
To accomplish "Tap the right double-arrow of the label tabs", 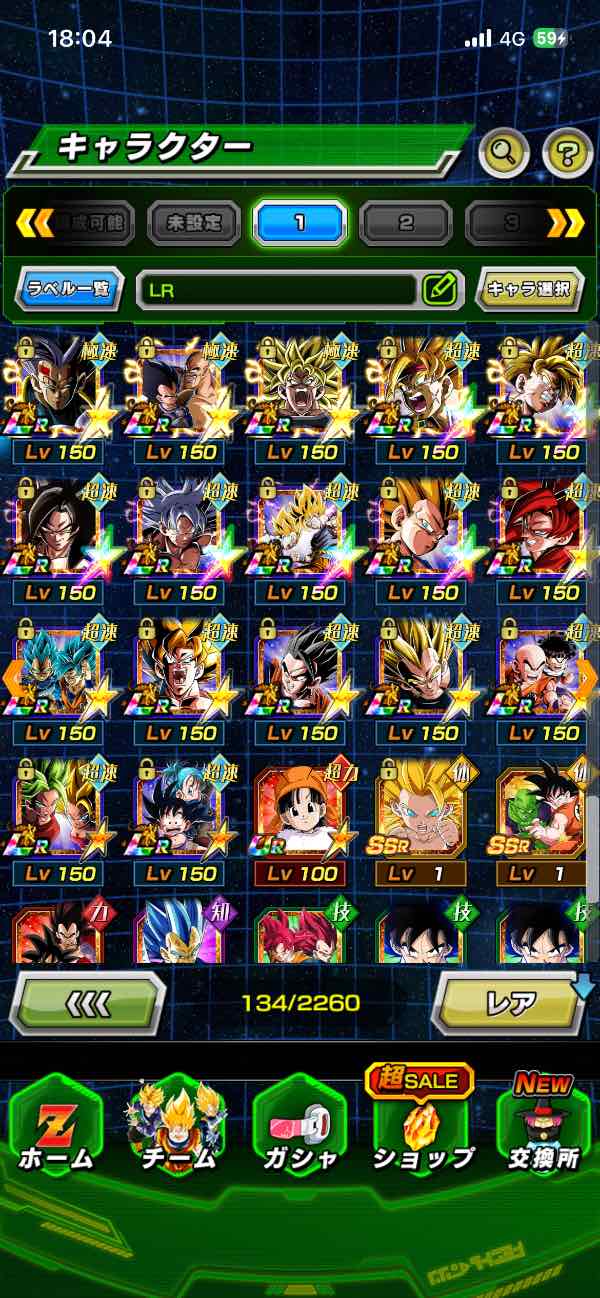I will [567, 223].
